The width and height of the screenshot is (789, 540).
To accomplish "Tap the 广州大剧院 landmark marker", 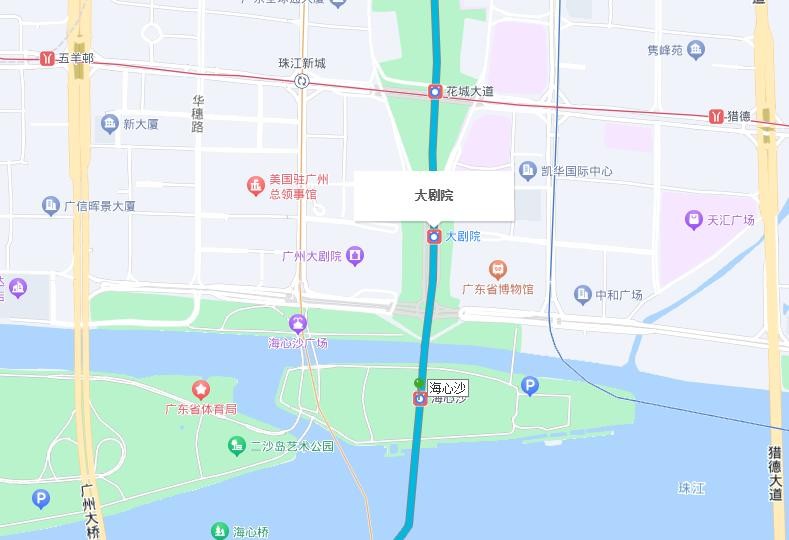I will [x=356, y=256].
